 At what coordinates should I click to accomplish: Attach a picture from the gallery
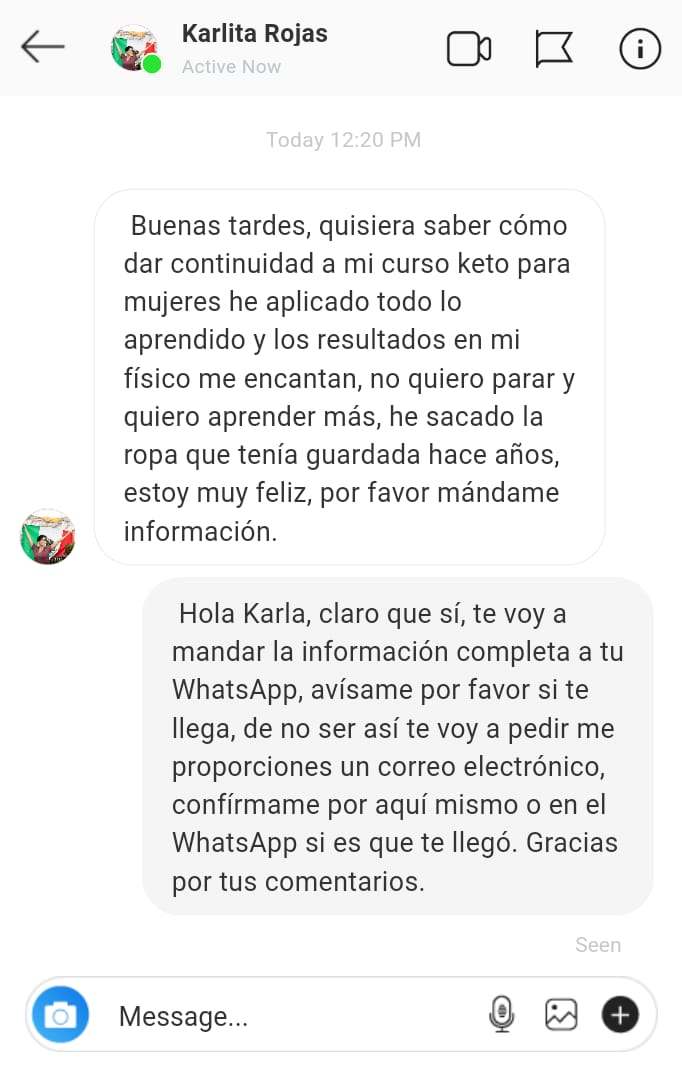(561, 1015)
